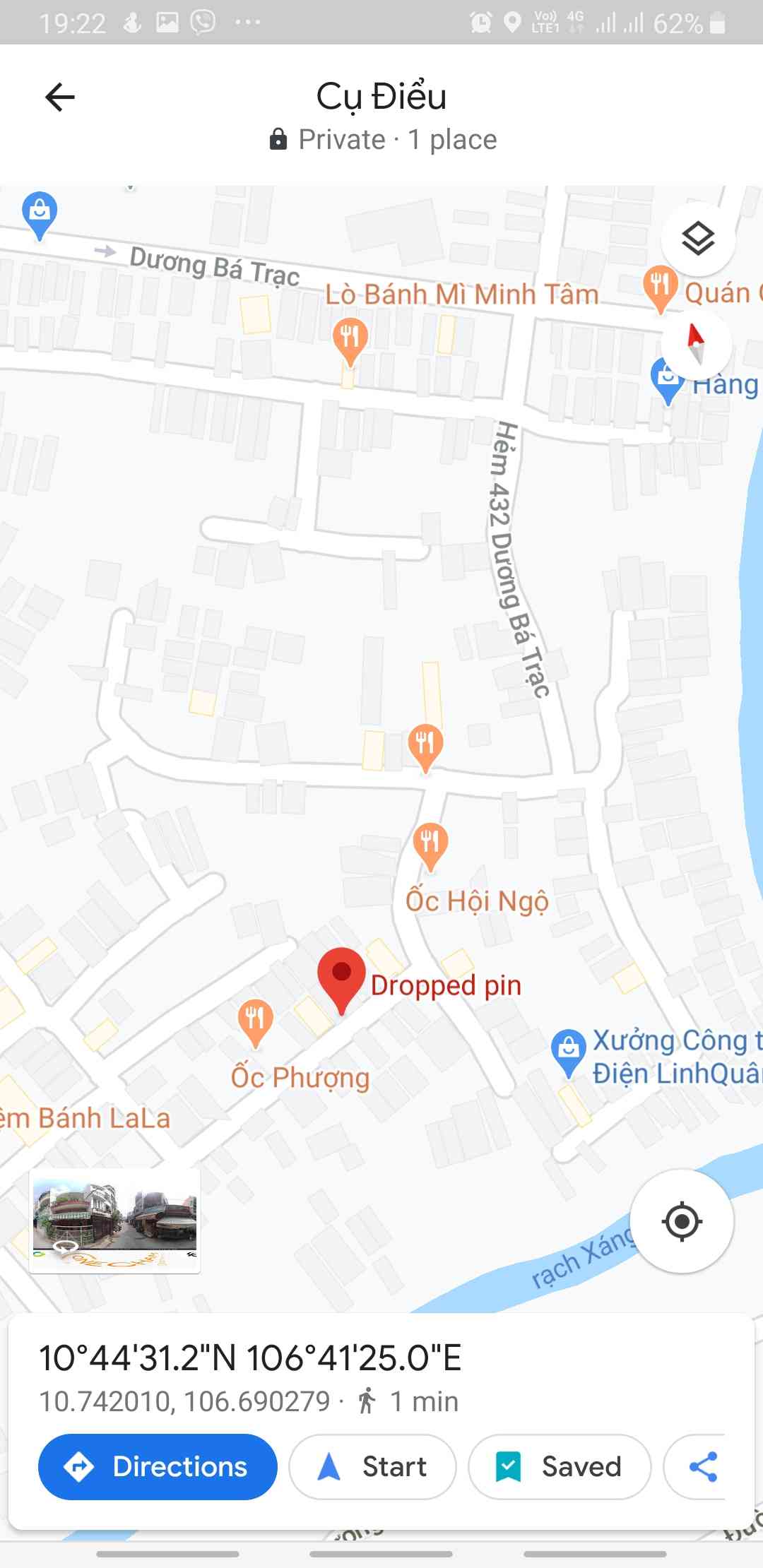Open the Street View thumbnail
Viewport: 763px width, 1568px height.
pos(114,1221)
